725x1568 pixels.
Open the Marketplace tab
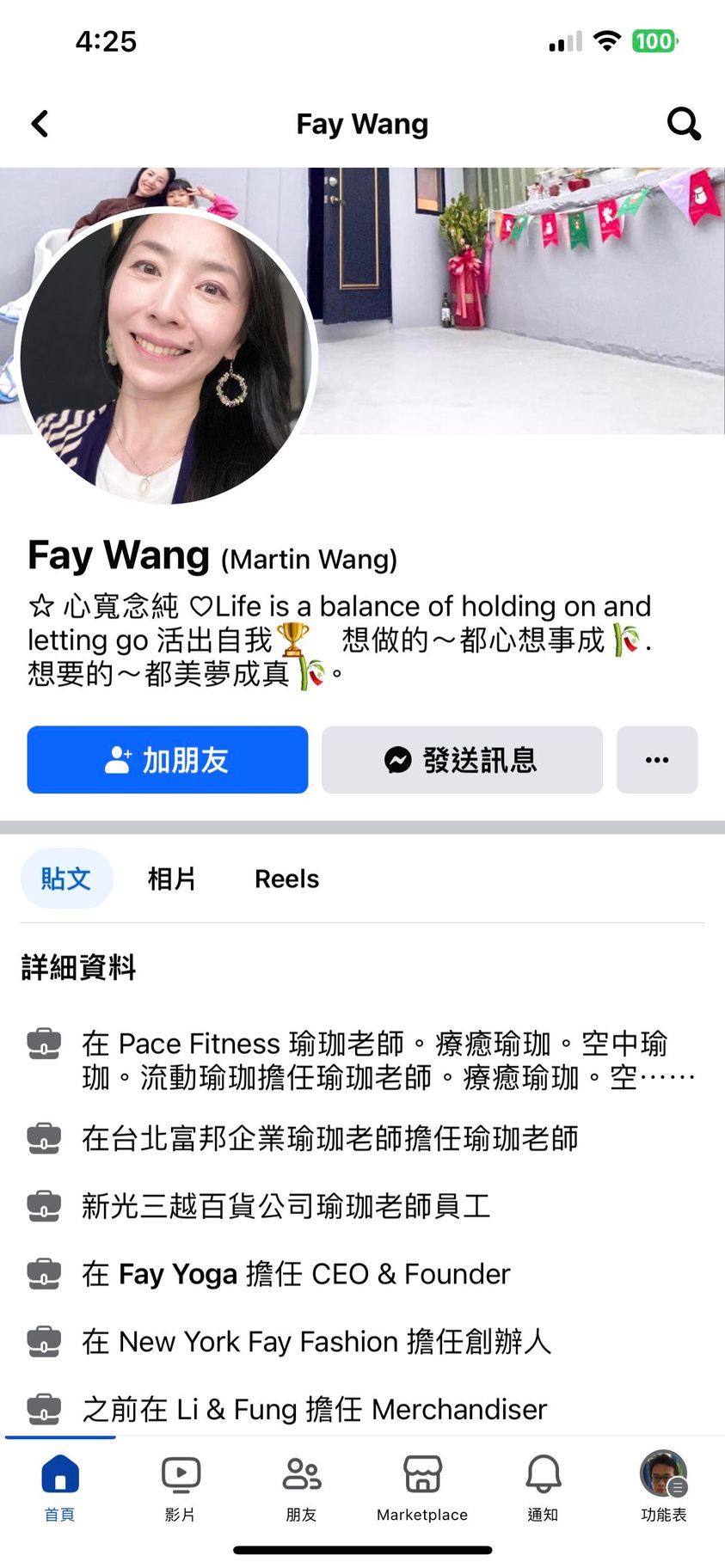coord(422,1487)
